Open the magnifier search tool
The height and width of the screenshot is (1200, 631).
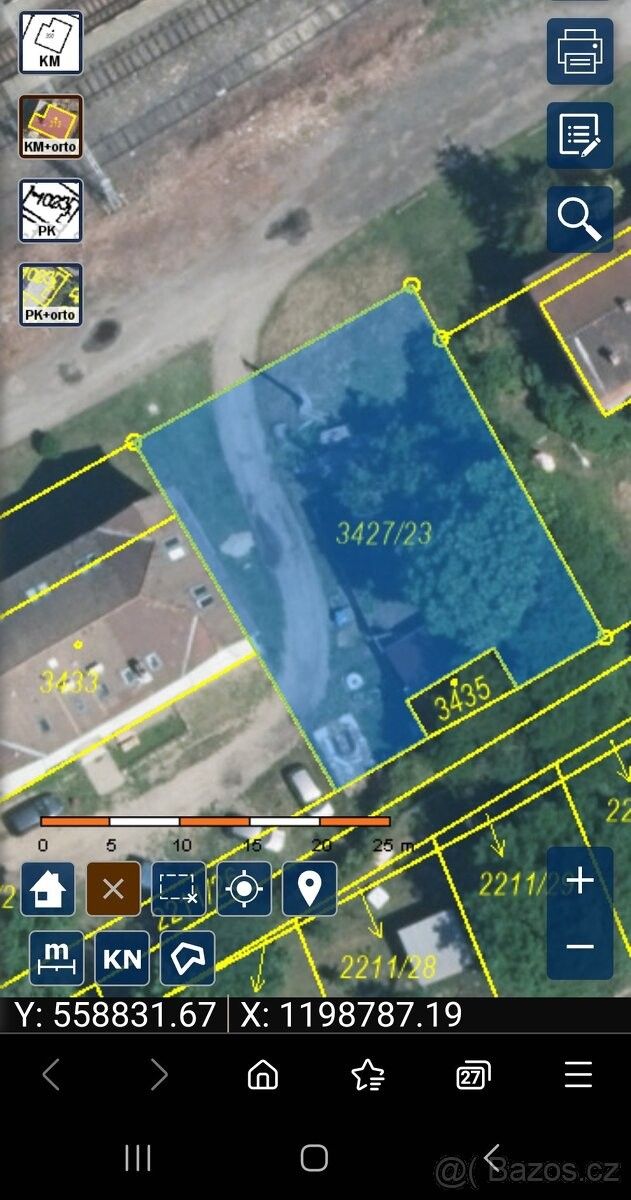(x=580, y=218)
